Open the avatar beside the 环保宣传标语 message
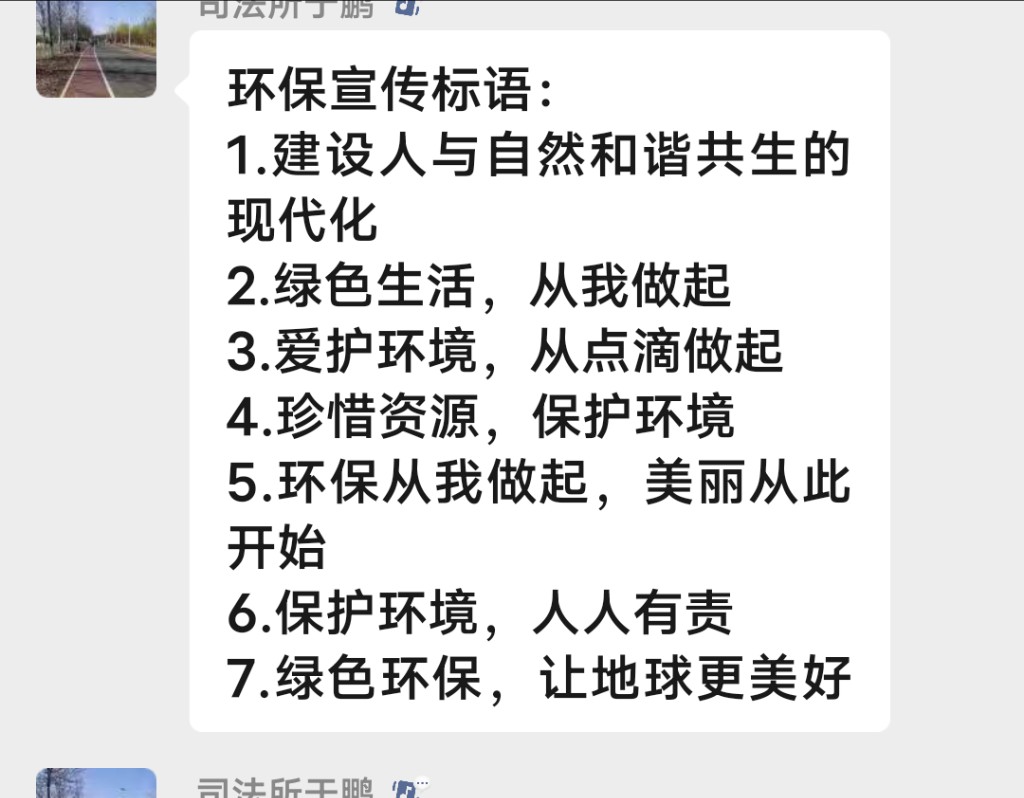Image resolution: width=1024 pixels, height=798 pixels. pos(96,48)
